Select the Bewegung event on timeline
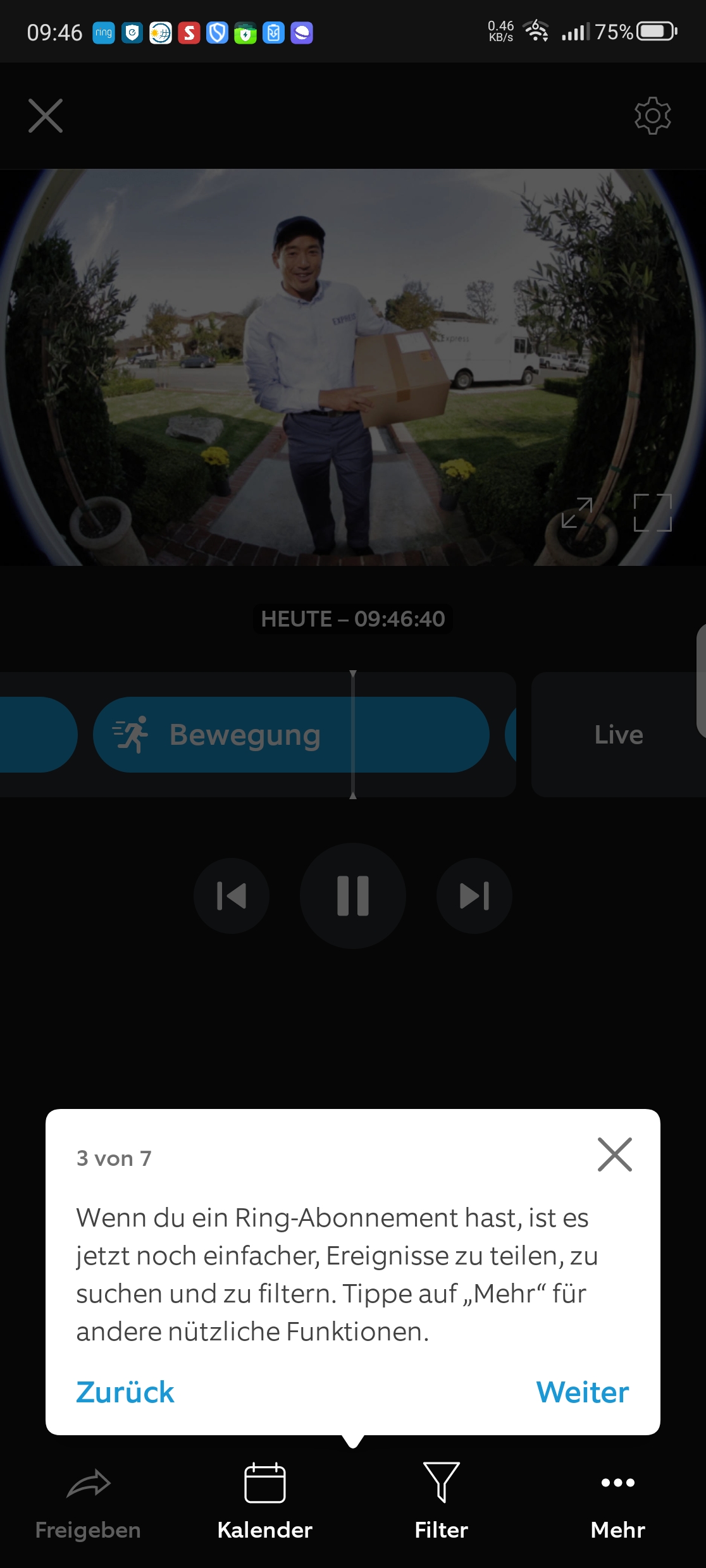Viewport: 706px width, 1568px height. click(291, 735)
